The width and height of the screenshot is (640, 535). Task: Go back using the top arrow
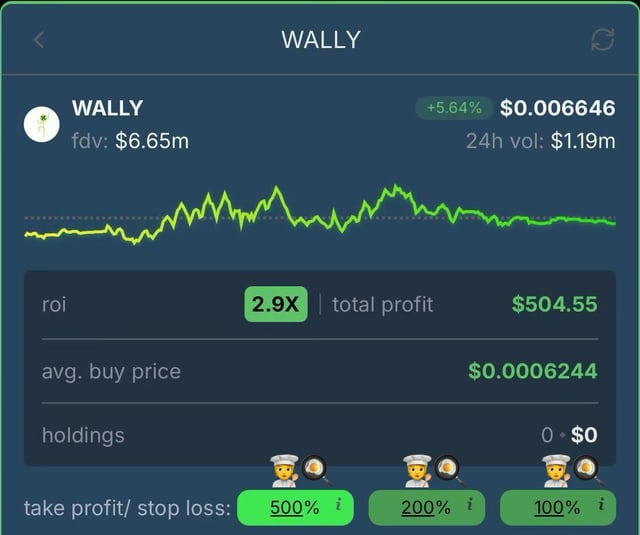[39, 40]
